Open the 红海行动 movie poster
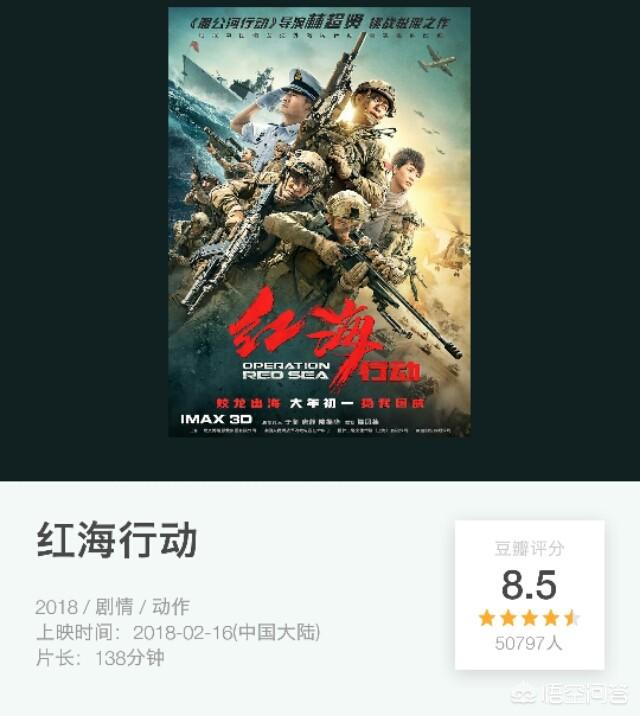 pos(319,222)
